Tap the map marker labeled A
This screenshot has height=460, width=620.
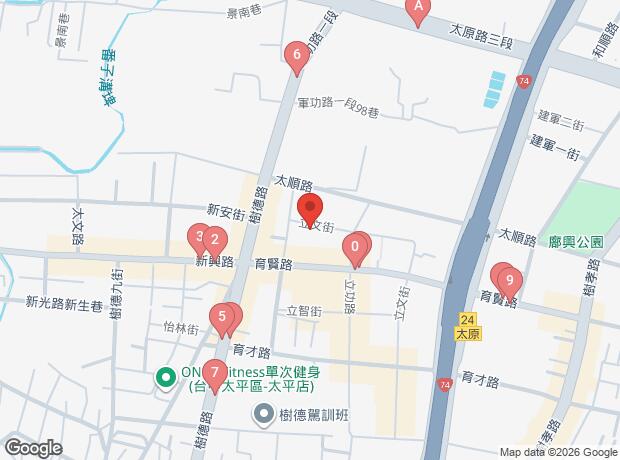[x=419, y=11]
